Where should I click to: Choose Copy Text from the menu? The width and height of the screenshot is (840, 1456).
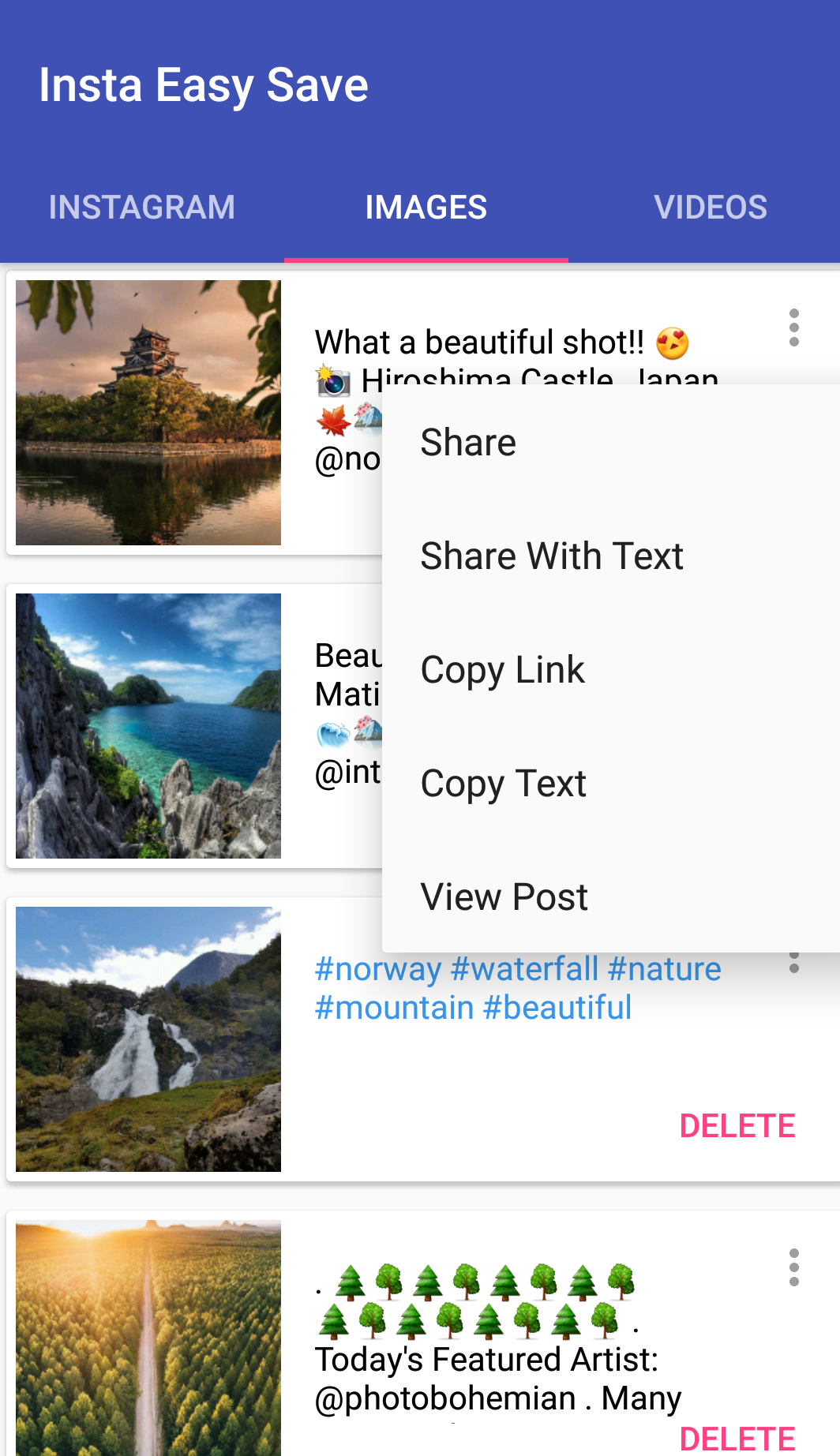pyautogui.click(x=503, y=784)
